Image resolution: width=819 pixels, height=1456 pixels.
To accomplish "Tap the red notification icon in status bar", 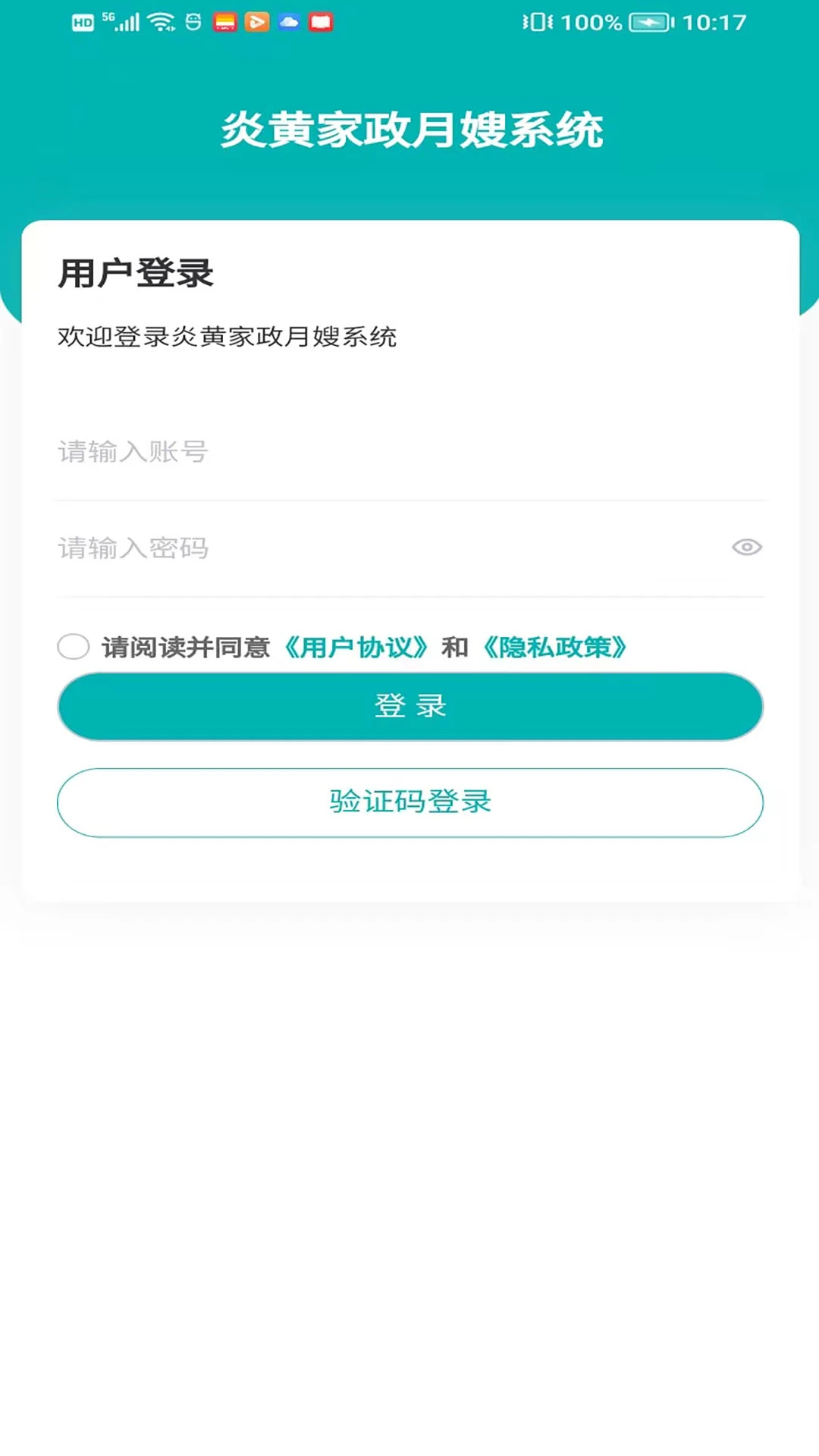I will click(321, 23).
